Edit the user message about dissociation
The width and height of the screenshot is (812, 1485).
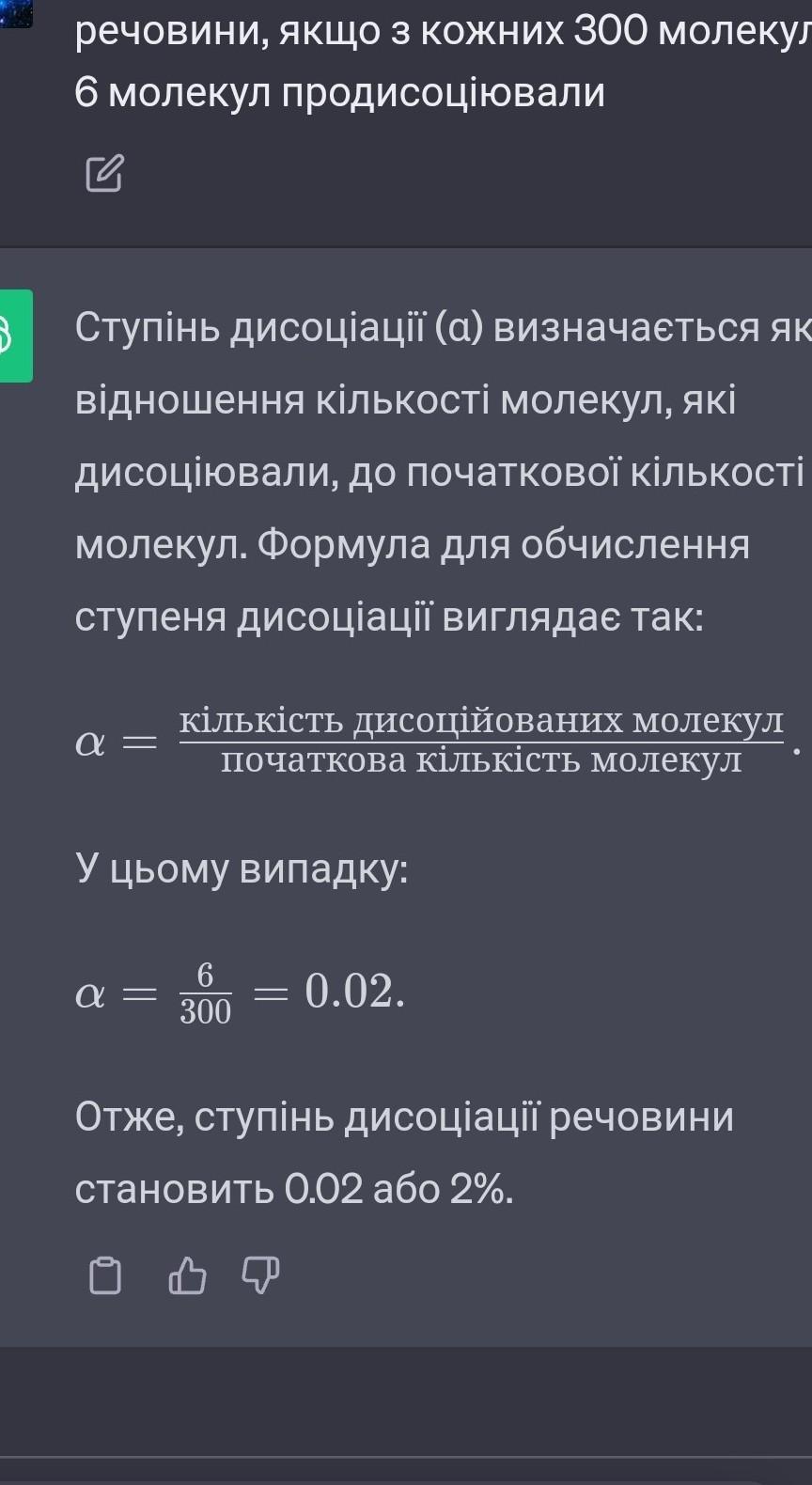(104, 172)
